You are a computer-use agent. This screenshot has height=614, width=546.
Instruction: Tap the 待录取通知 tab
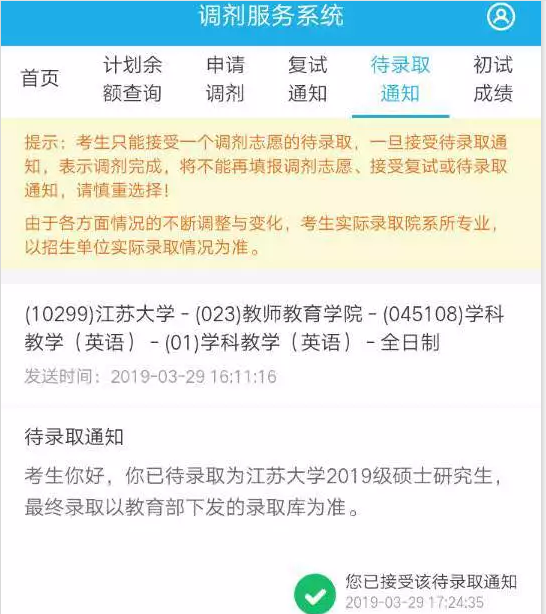[x=400, y=79]
